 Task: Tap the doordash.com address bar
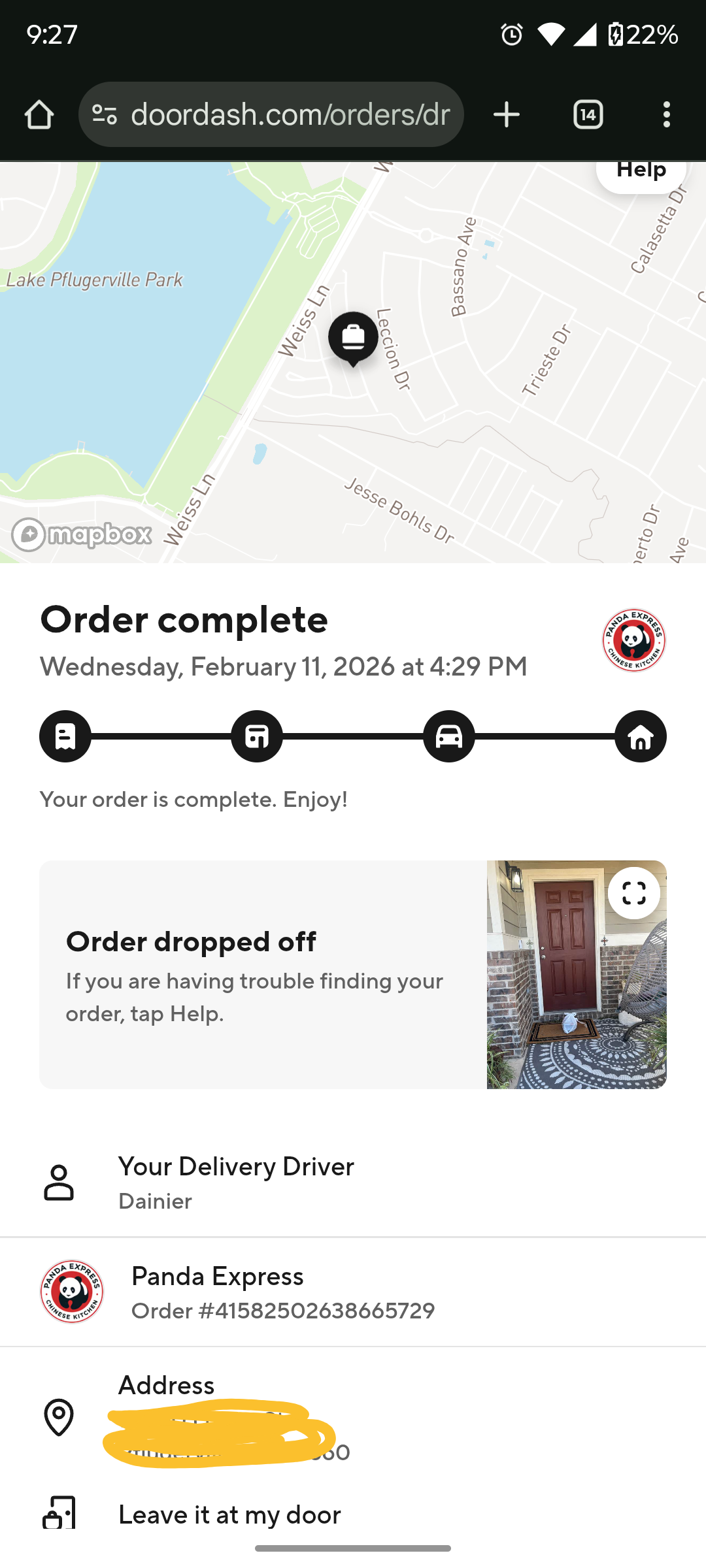(x=290, y=115)
